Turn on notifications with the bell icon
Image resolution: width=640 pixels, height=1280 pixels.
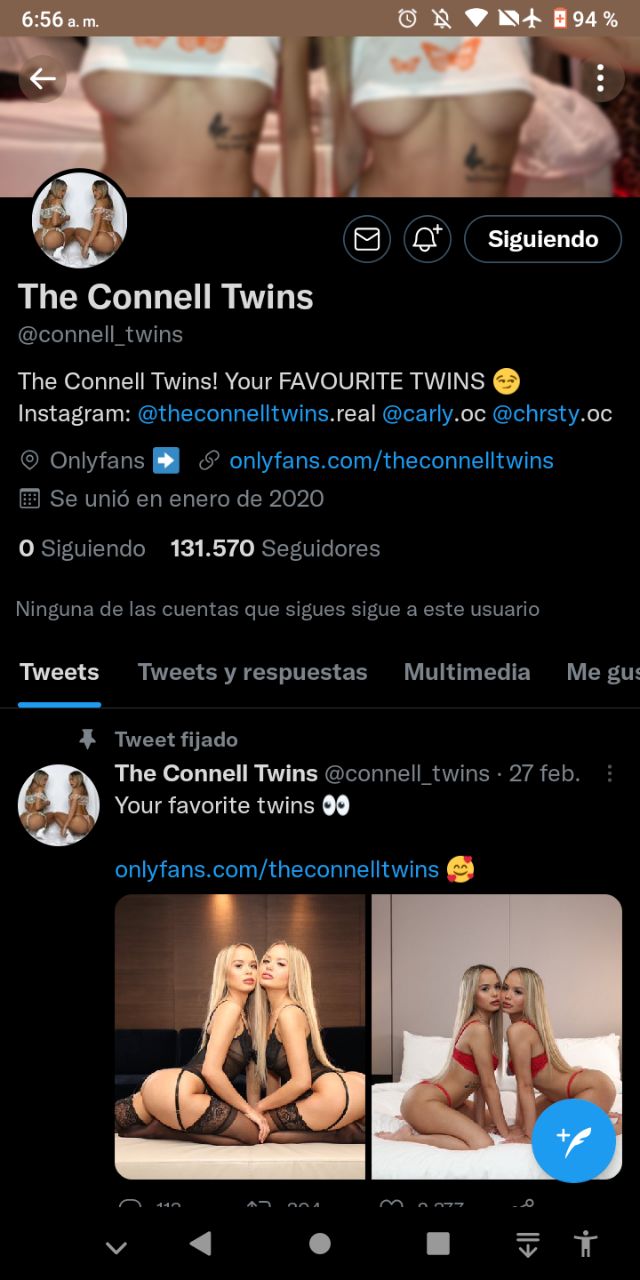pos(427,239)
